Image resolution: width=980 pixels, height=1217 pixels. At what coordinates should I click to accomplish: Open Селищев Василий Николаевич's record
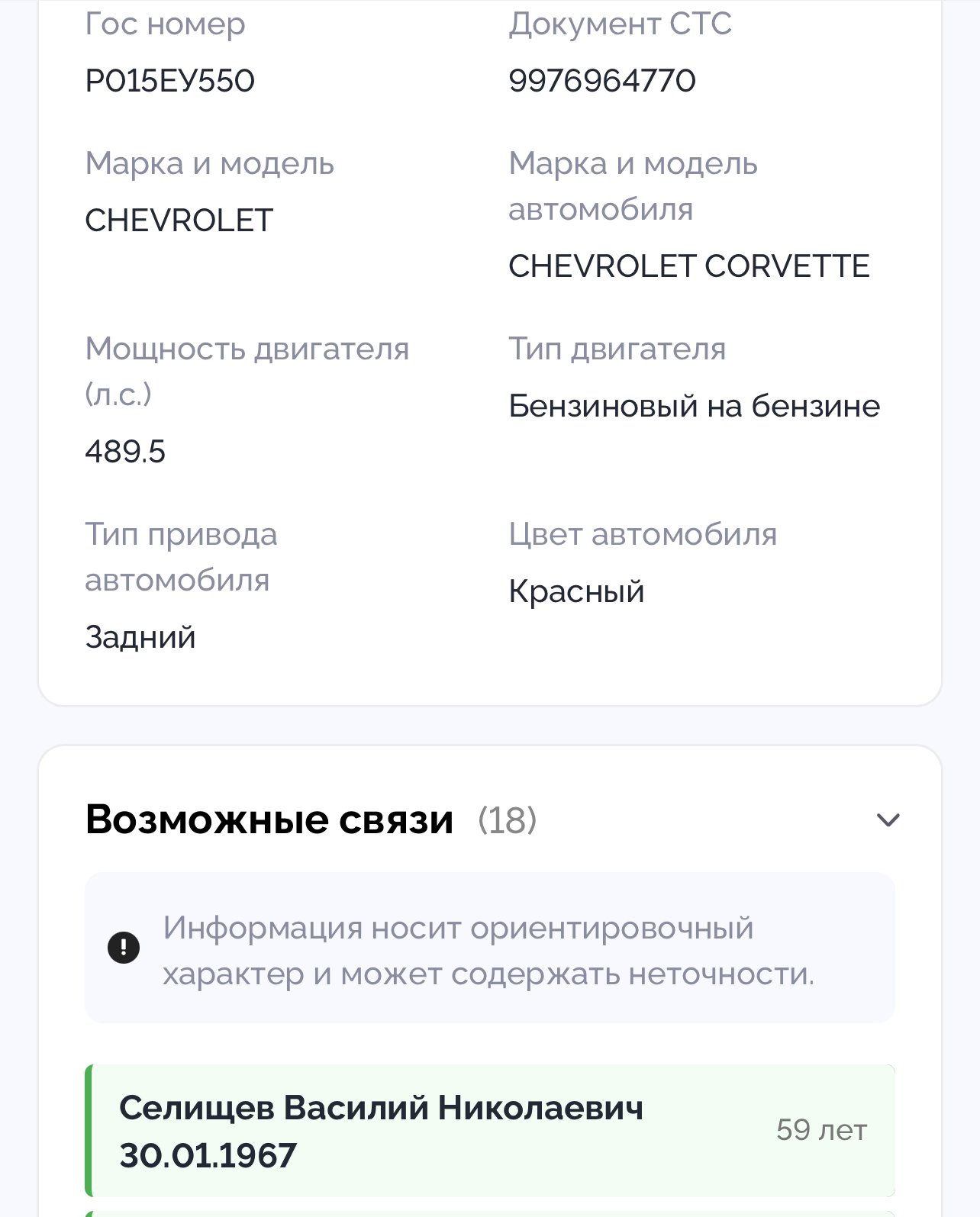(490, 1131)
